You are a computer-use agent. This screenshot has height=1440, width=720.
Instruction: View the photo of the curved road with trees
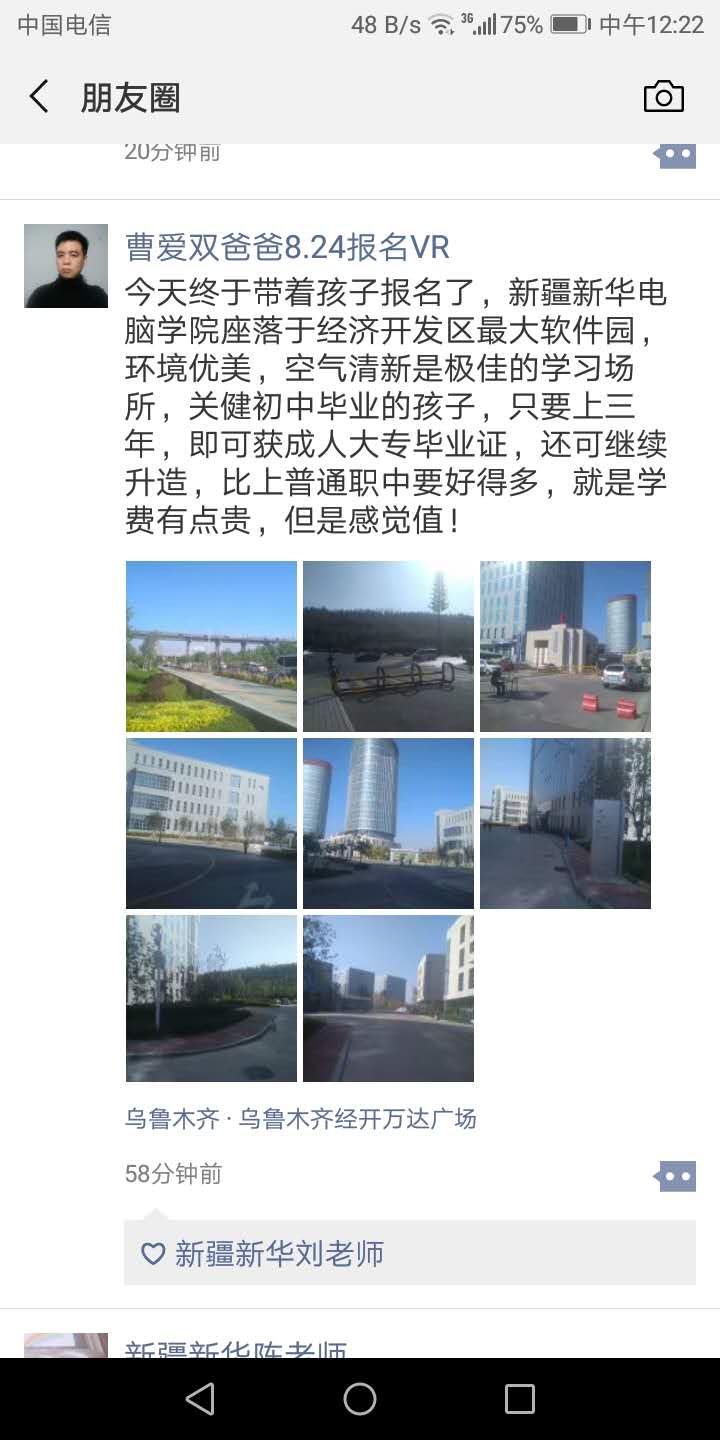pyautogui.click(x=211, y=999)
